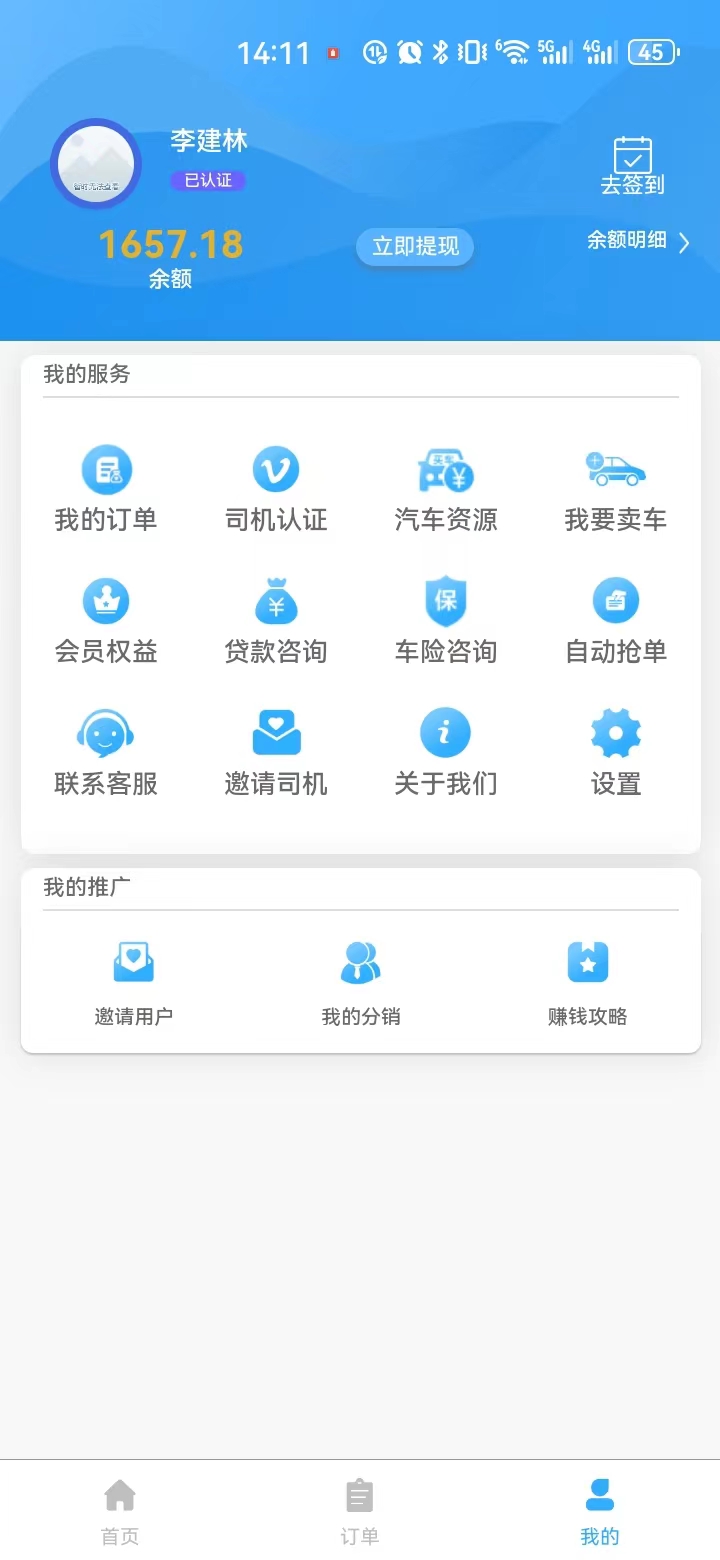Go to 司机认证 driver verification
720x1560 pixels.
tap(276, 488)
